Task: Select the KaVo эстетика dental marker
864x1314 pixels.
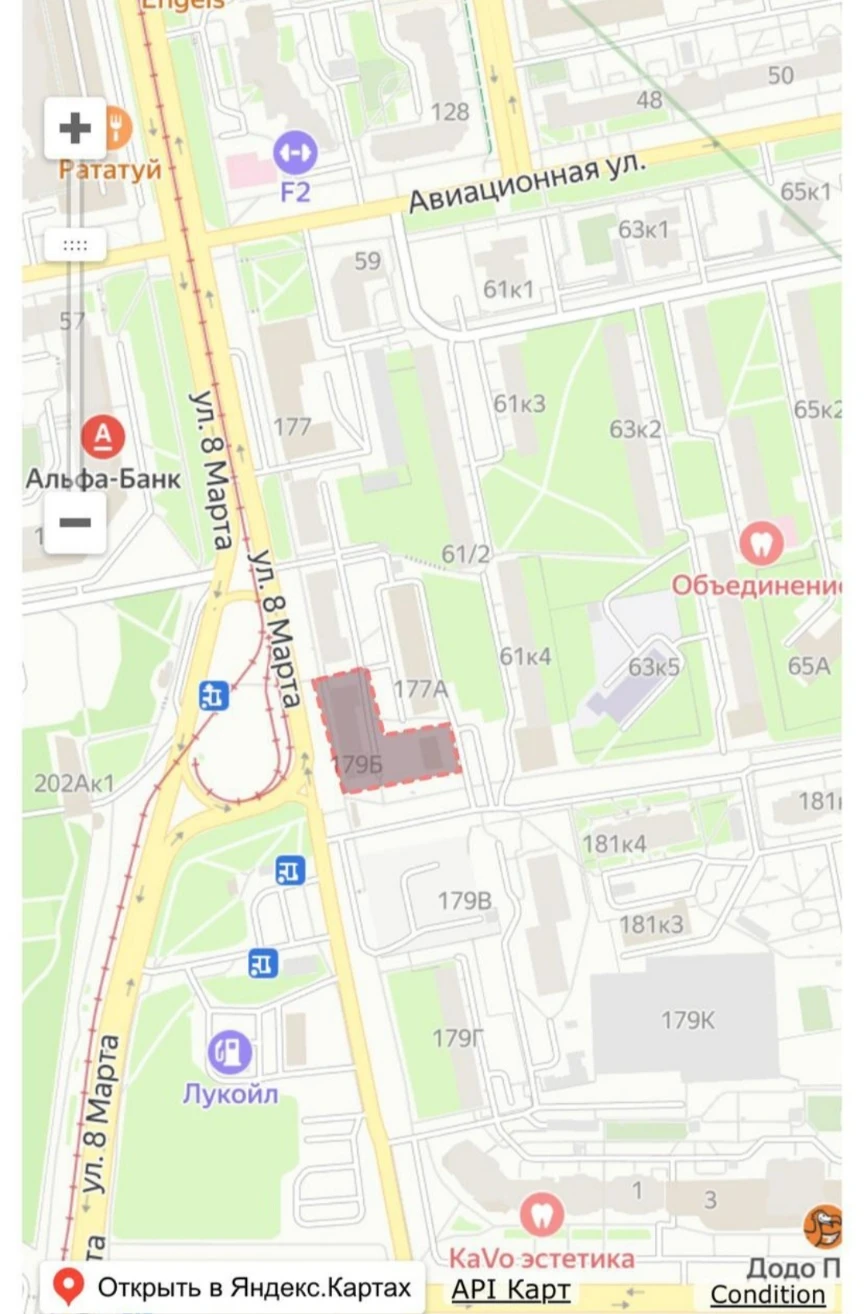Action: tap(541, 1216)
